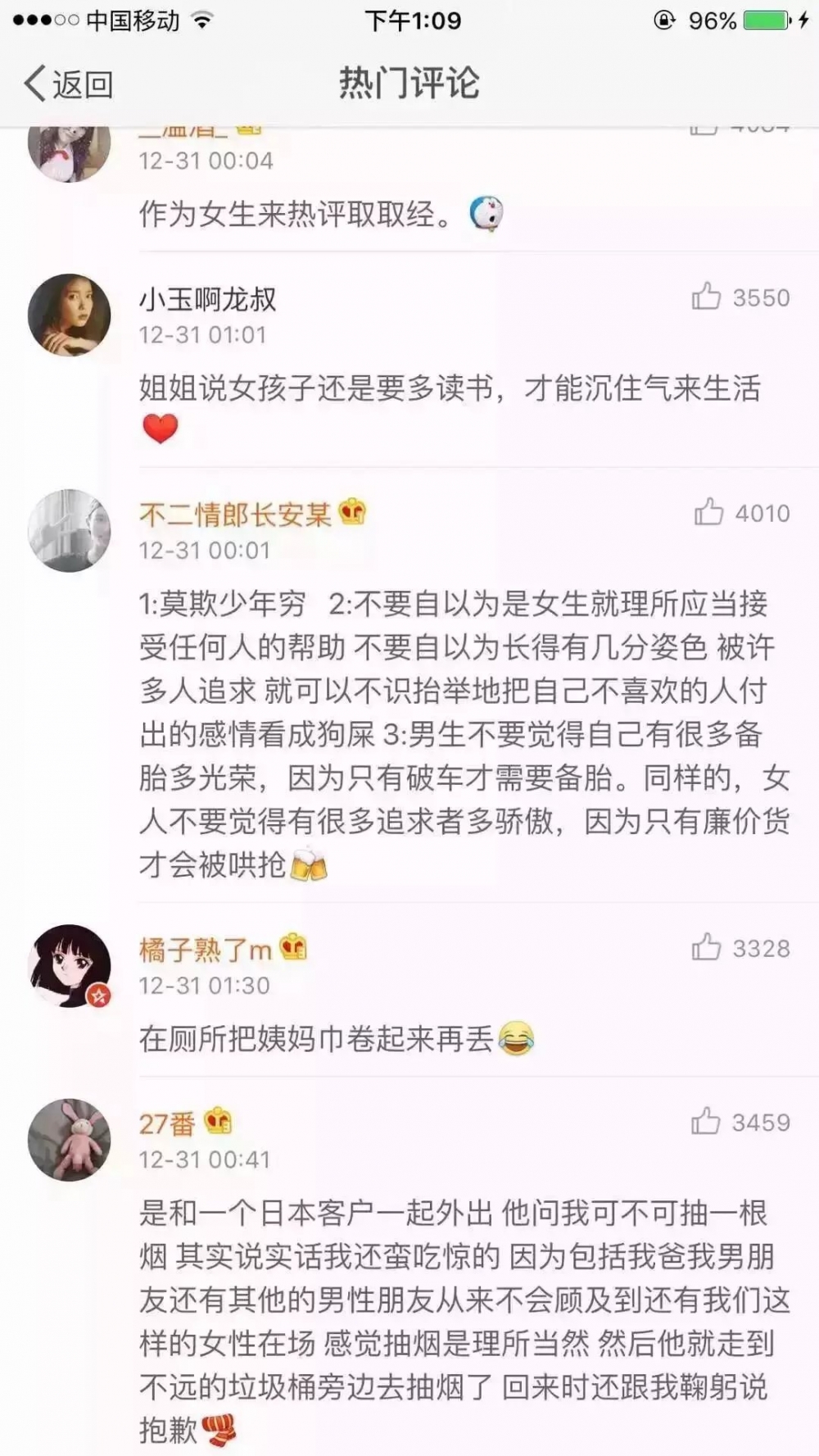Viewport: 819px width, 1456px height.
Task: Tap the username 小玉啊龙叔
Action: coord(207,299)
